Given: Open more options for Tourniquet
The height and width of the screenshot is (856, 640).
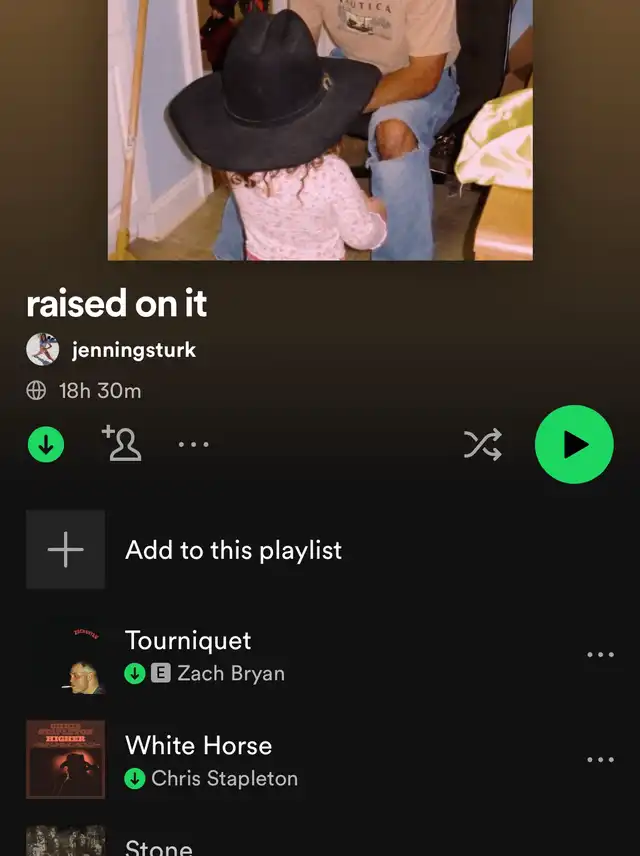Looking at the screenshot, I should coord(600,655).
